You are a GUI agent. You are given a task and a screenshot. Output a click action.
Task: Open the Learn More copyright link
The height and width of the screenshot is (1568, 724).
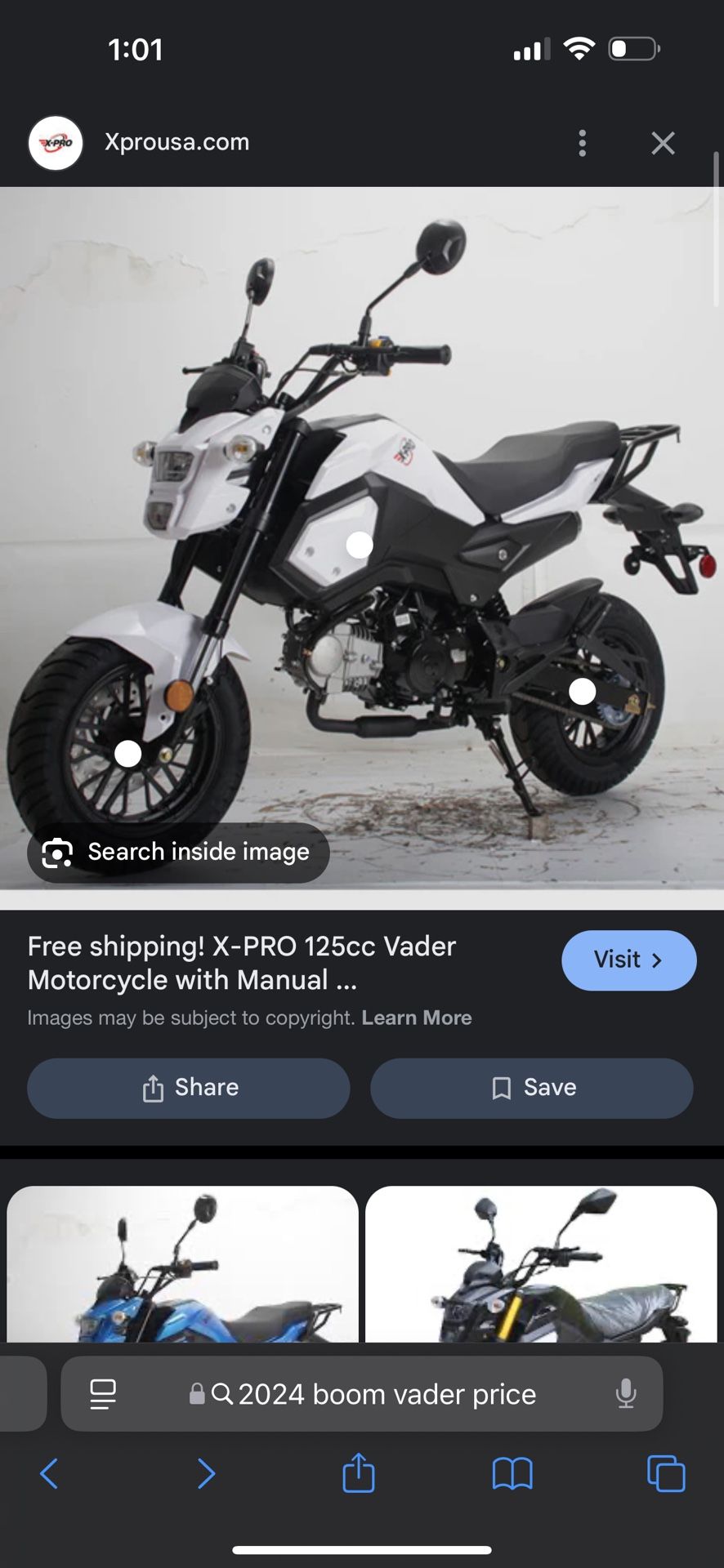(x=416, y=1018)
